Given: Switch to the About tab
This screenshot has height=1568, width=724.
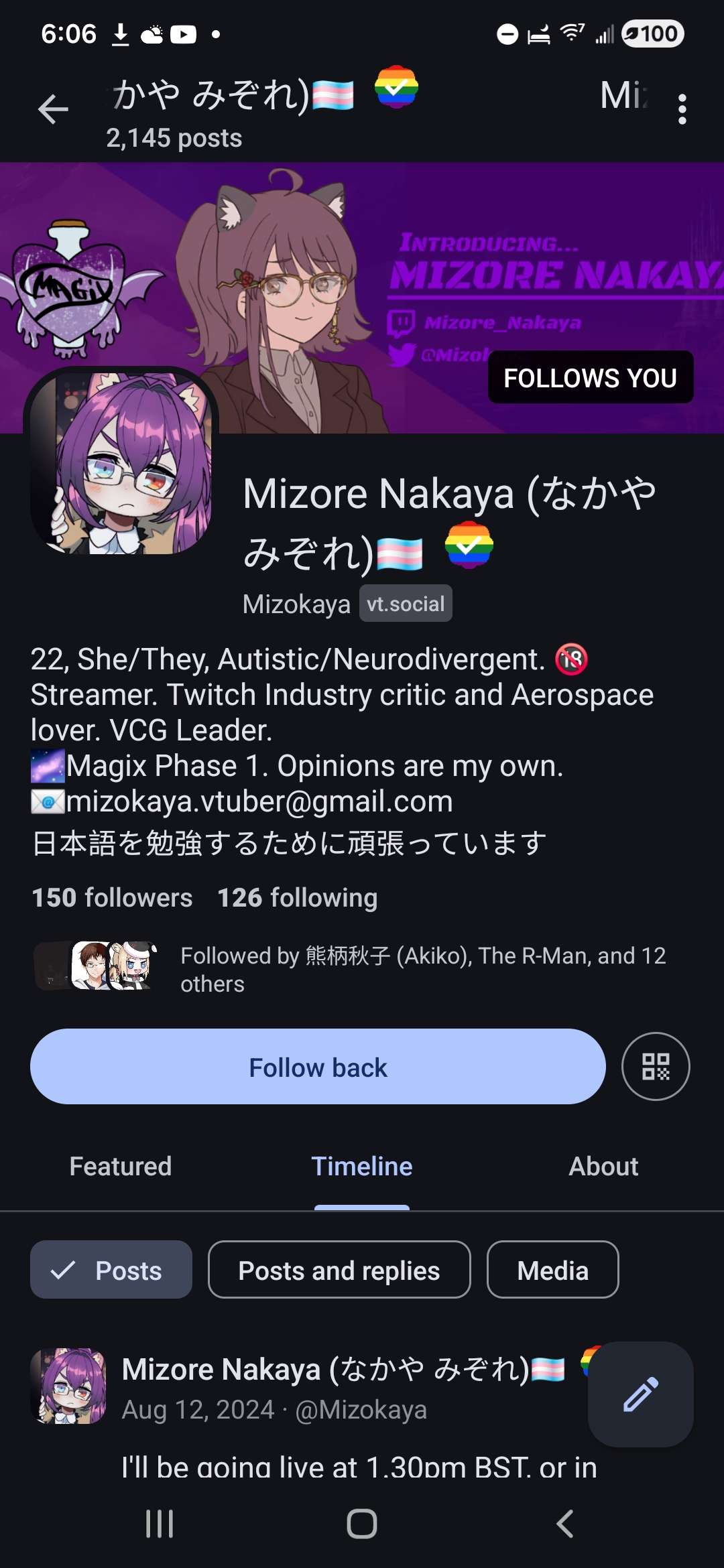Looking at the screenshot, I should coord(603,1167).
